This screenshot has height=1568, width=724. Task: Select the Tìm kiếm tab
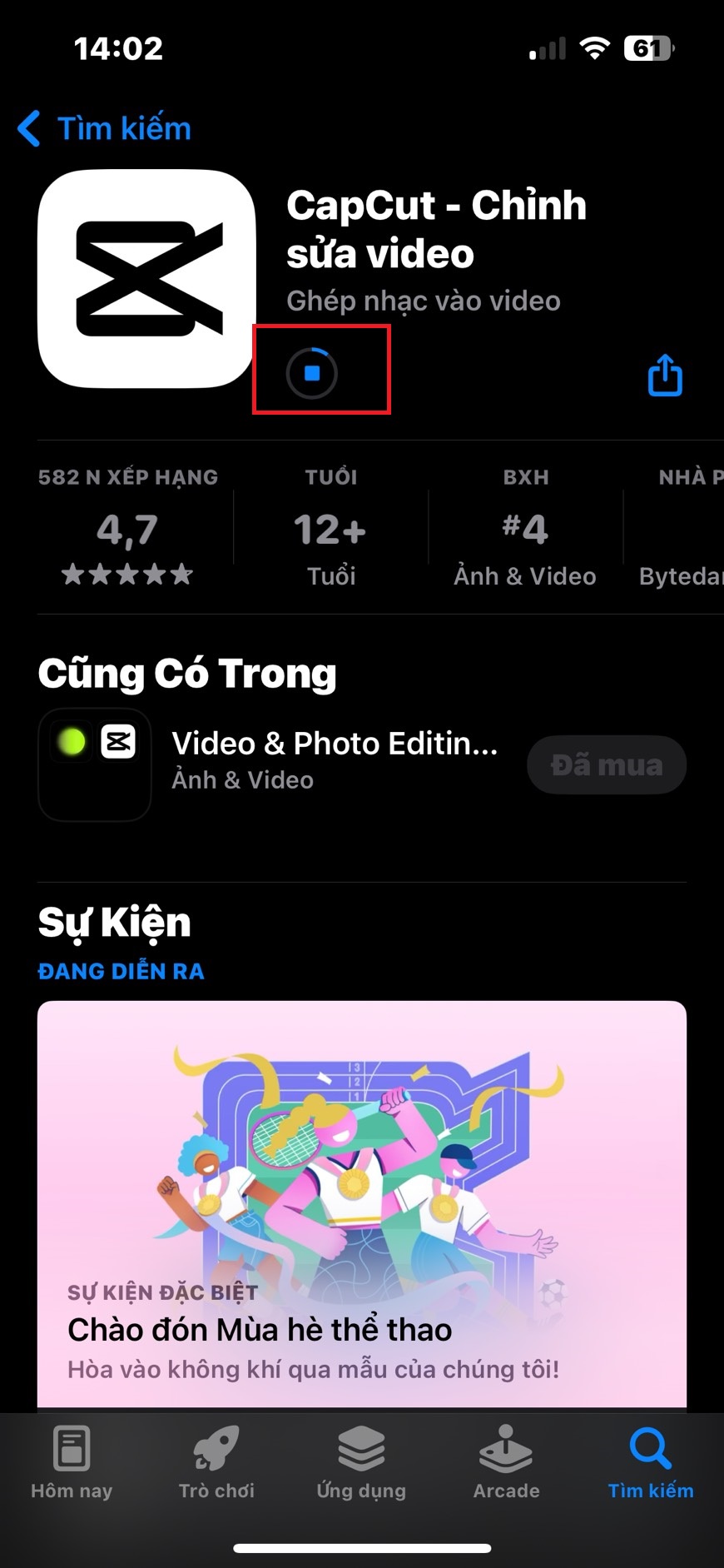point(650,1462)
